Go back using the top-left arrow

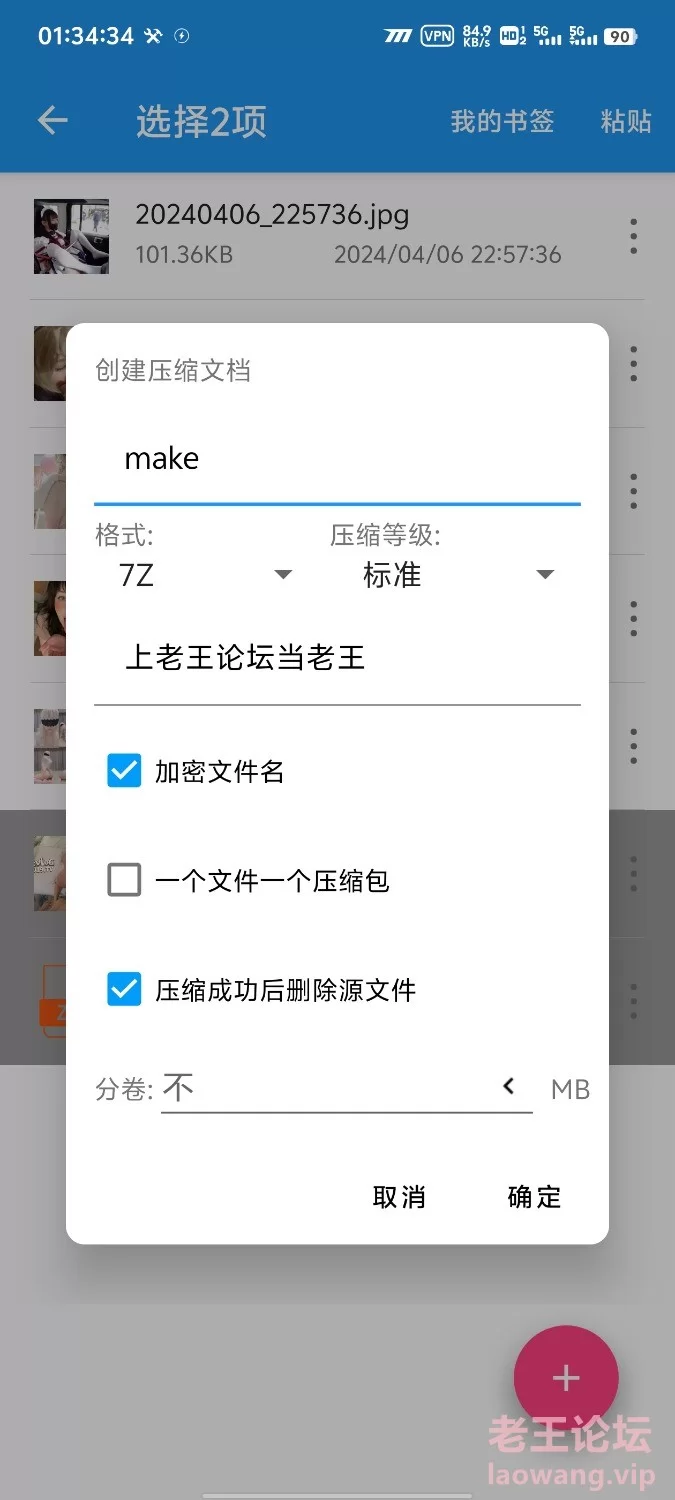(52, 121)
